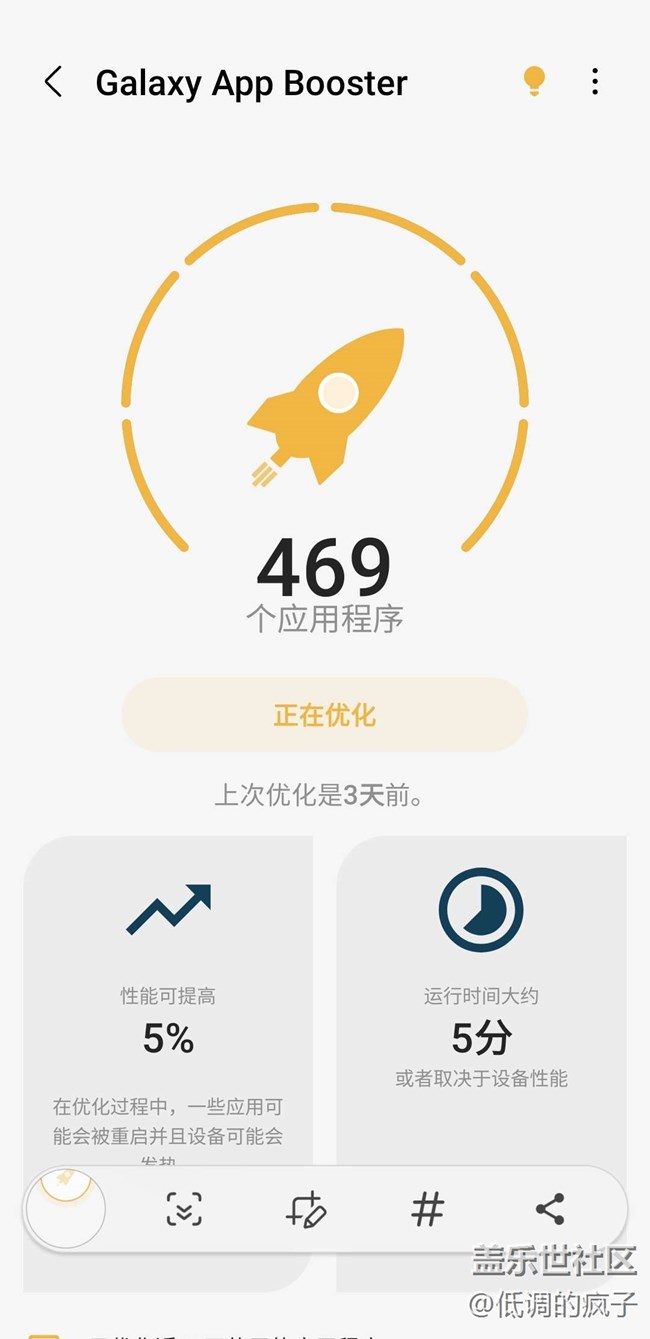
Task: Edit the screenshot with crop and pen tool
Action: (x=306, y=1209)
